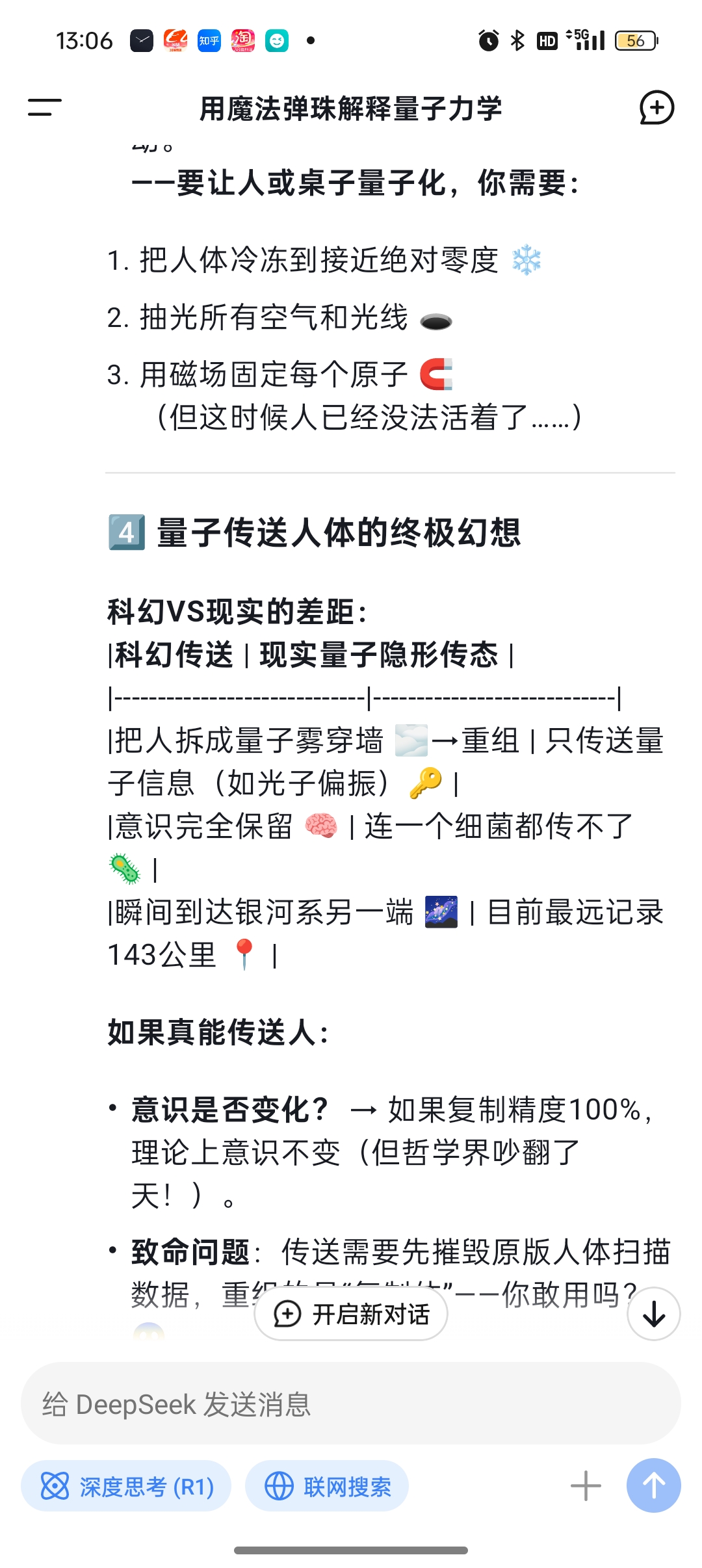Enable 联网搜索 option
This screenshot has height=1568, width=702.
click(327, 1486)
